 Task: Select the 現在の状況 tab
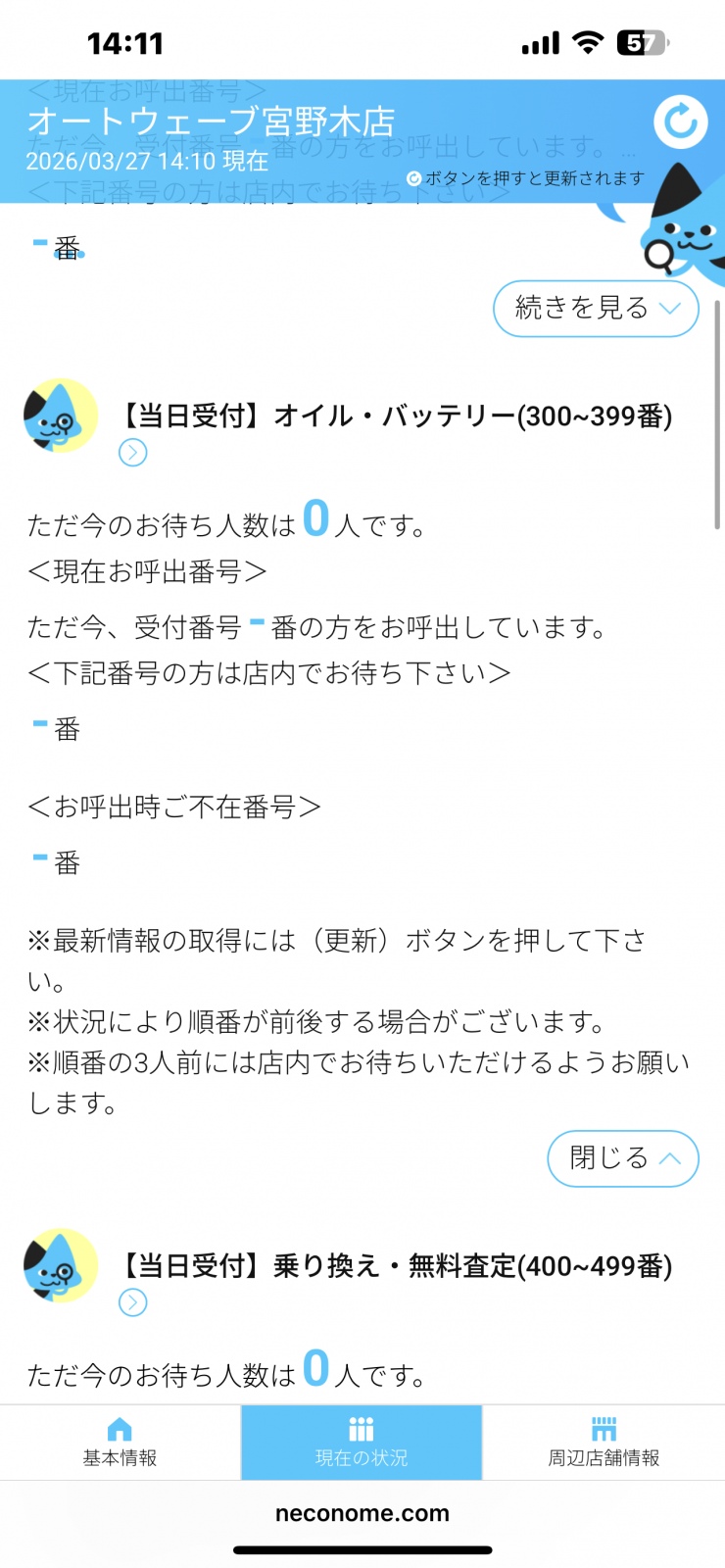coord(362,1443)
